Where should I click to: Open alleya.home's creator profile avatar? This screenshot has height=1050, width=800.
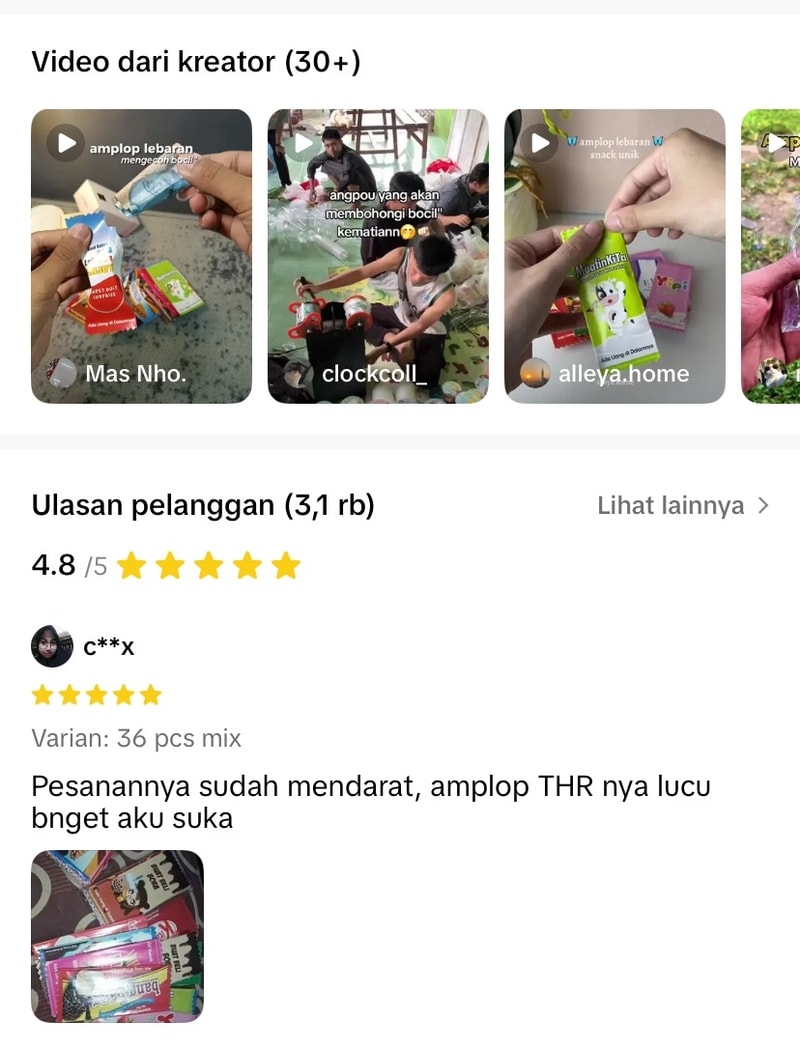point(534,374)
